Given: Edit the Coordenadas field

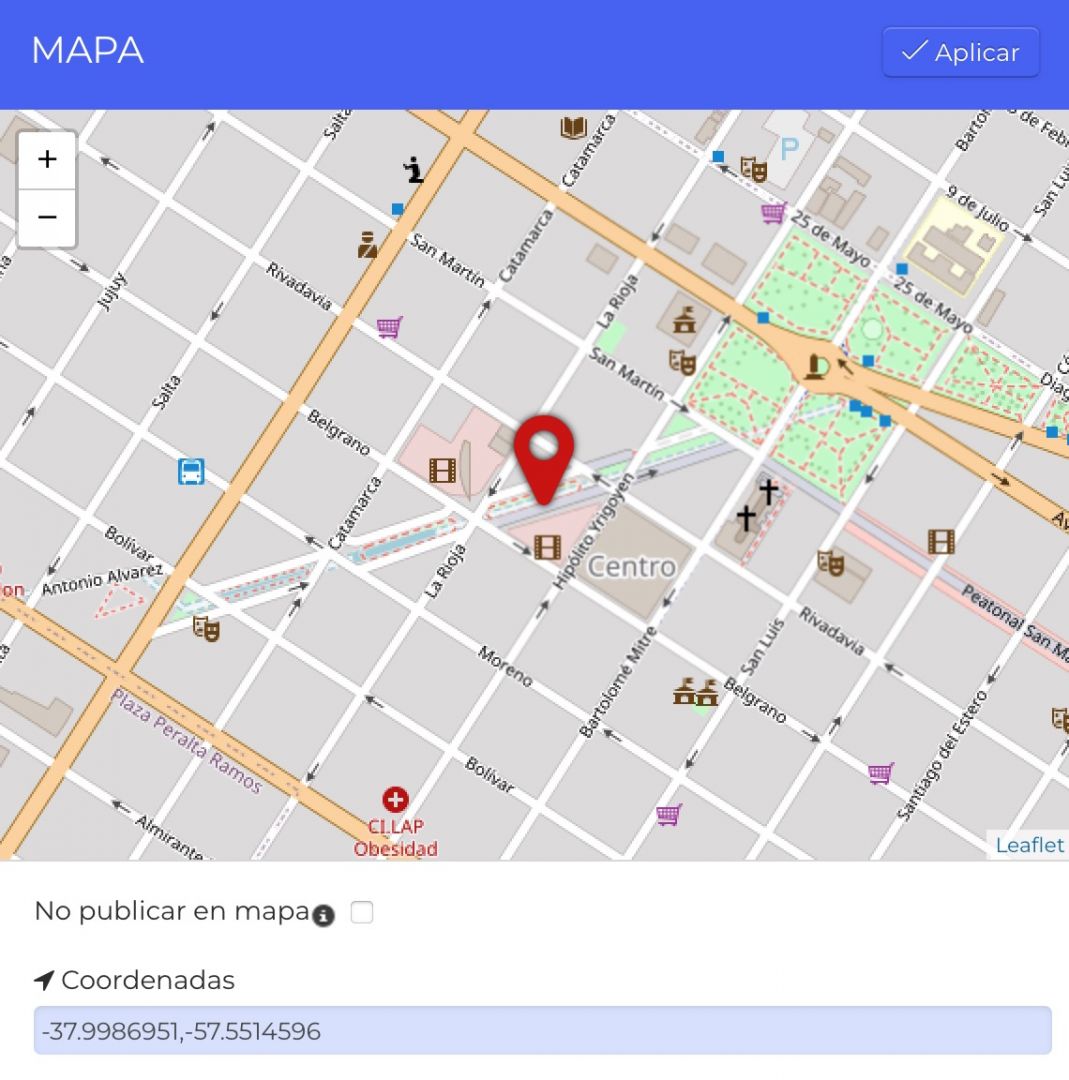Looking at the screenshot, I should click(542, 1031).
